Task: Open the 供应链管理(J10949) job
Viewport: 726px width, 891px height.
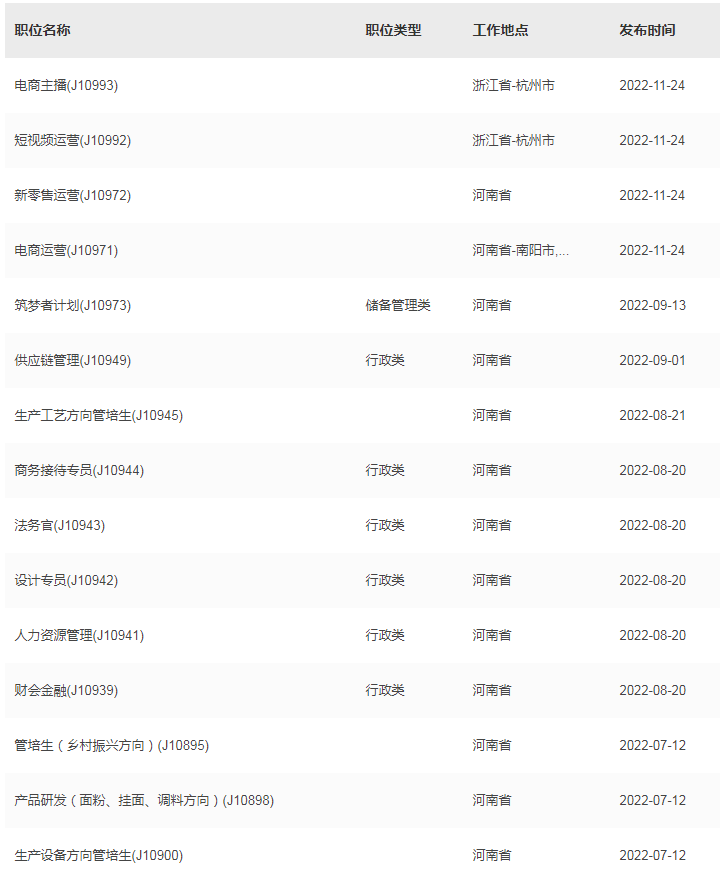Action: click(72, 361)
